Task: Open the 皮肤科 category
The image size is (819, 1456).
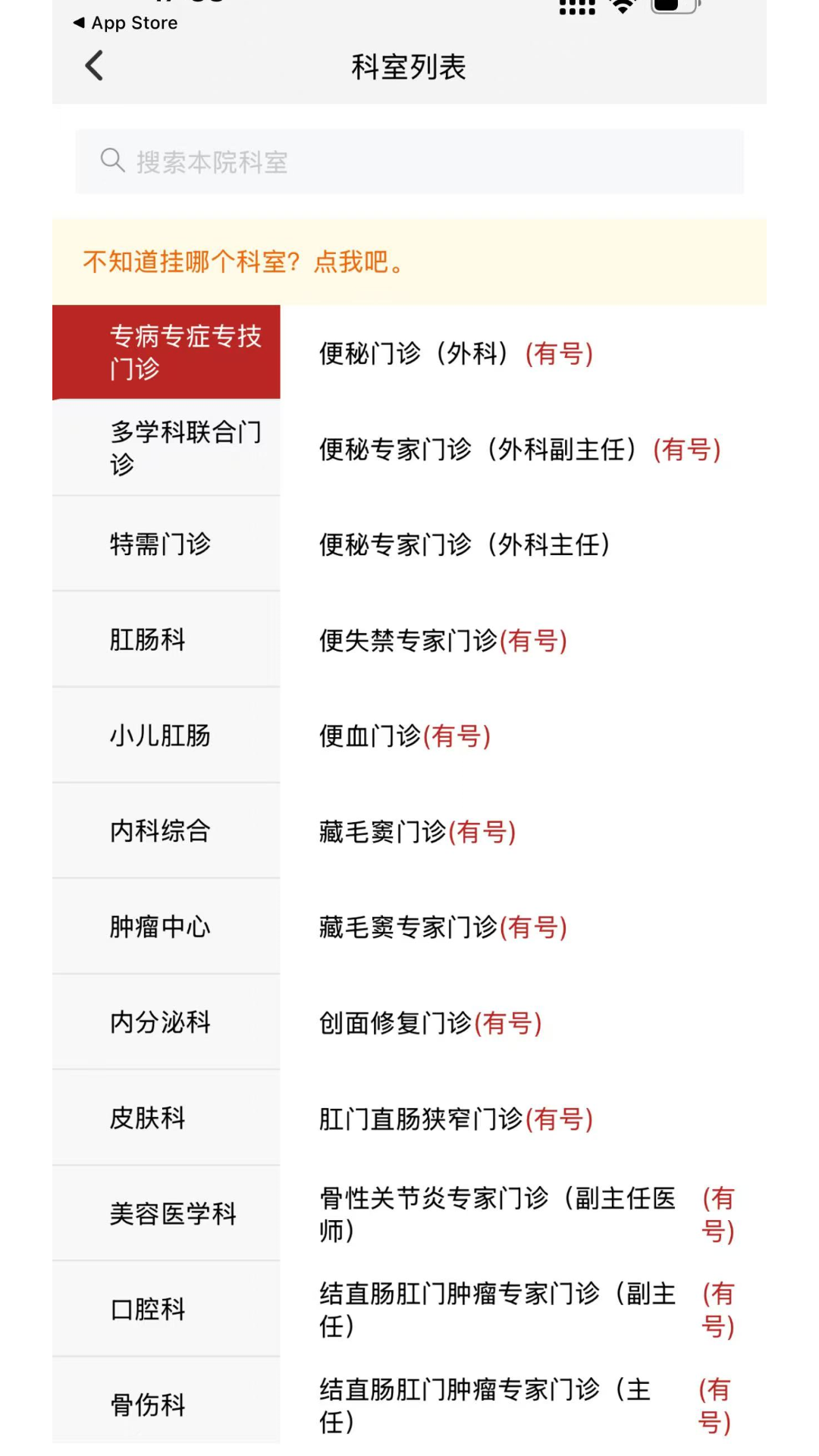Action: click(167, 1117)
